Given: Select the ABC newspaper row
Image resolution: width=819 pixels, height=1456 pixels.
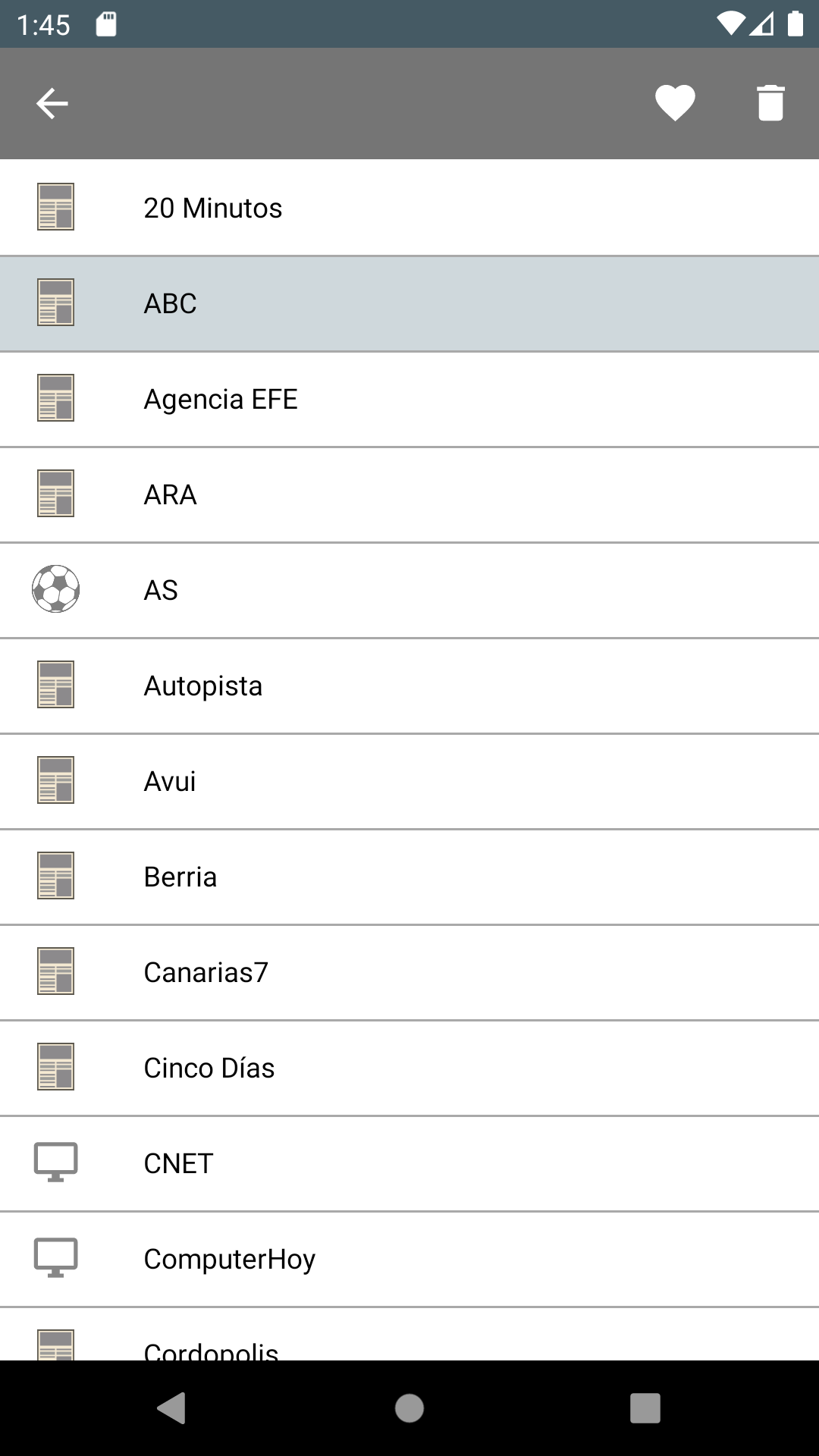Looking at the screenshot, I should pyautogui.click(x=409, y=304).
